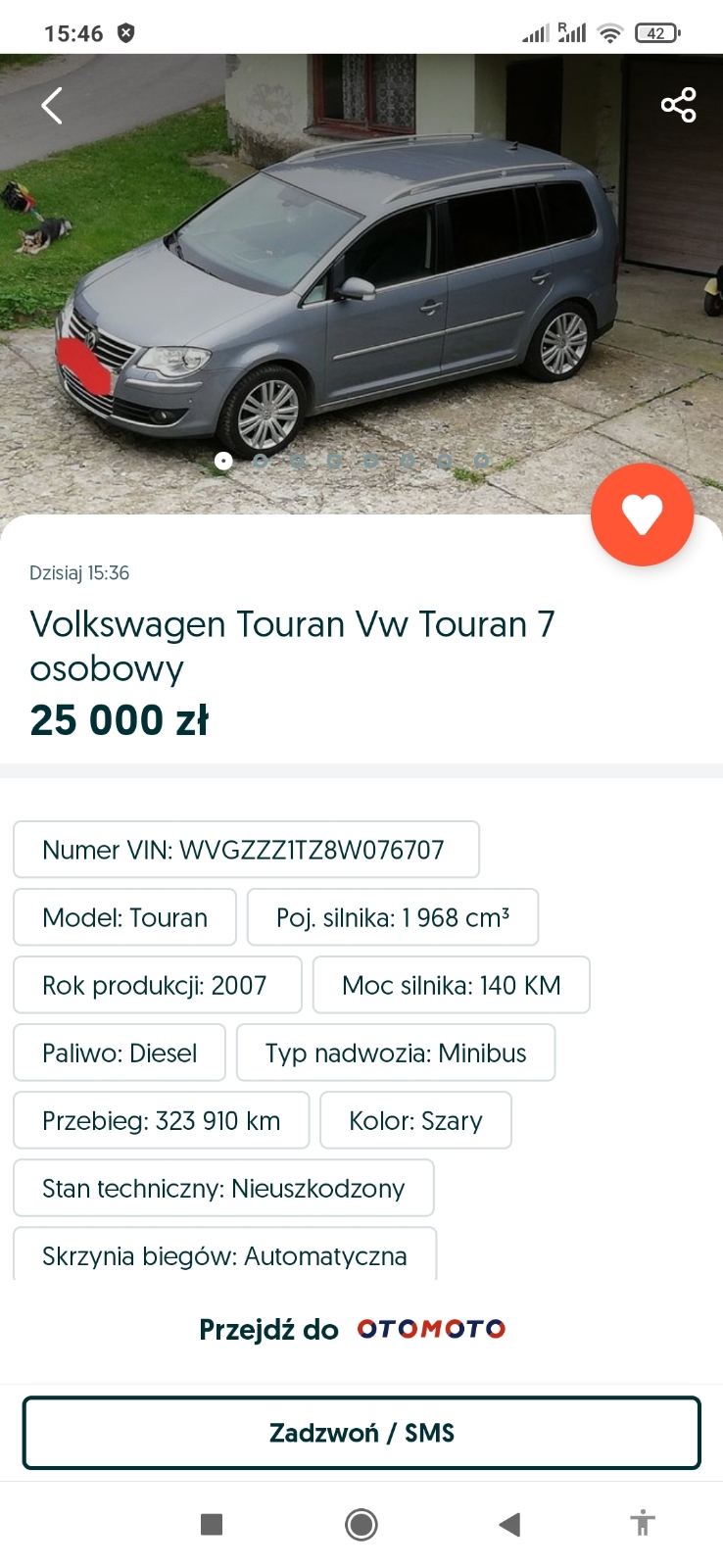
Task: Tap the Zadzwoń / SMS button
Action: (x=361, y=1433)
